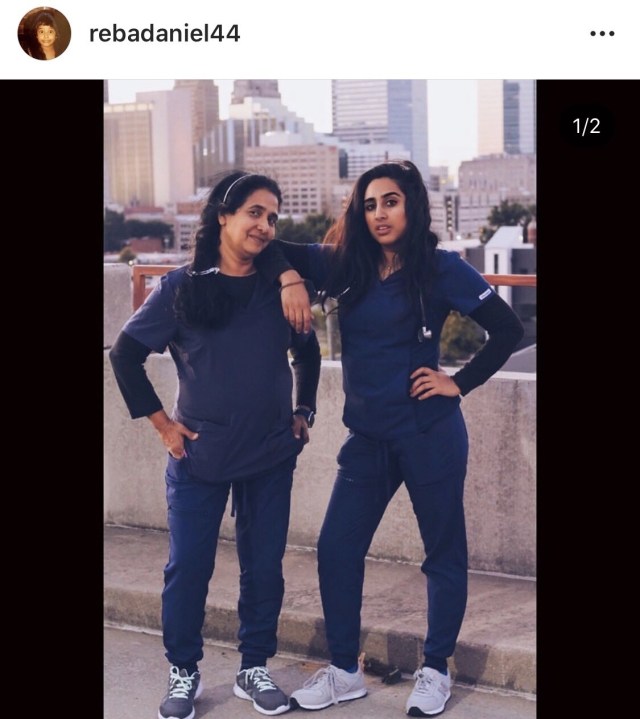The image size is (640, 719).
Task: Tap the post photo in the carousel
Action: tap(320, 400)
